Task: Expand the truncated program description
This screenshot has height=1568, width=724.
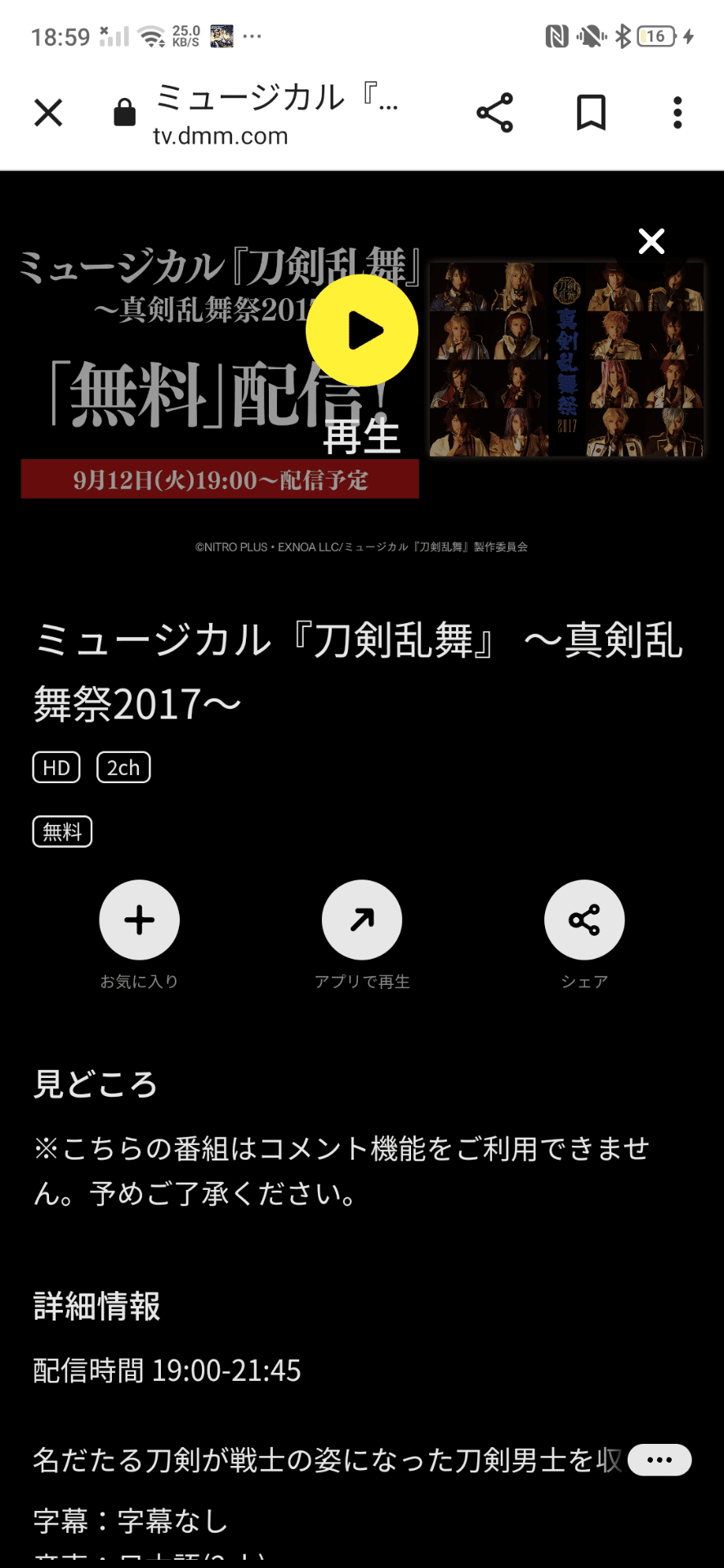Action: point(659,1459)
